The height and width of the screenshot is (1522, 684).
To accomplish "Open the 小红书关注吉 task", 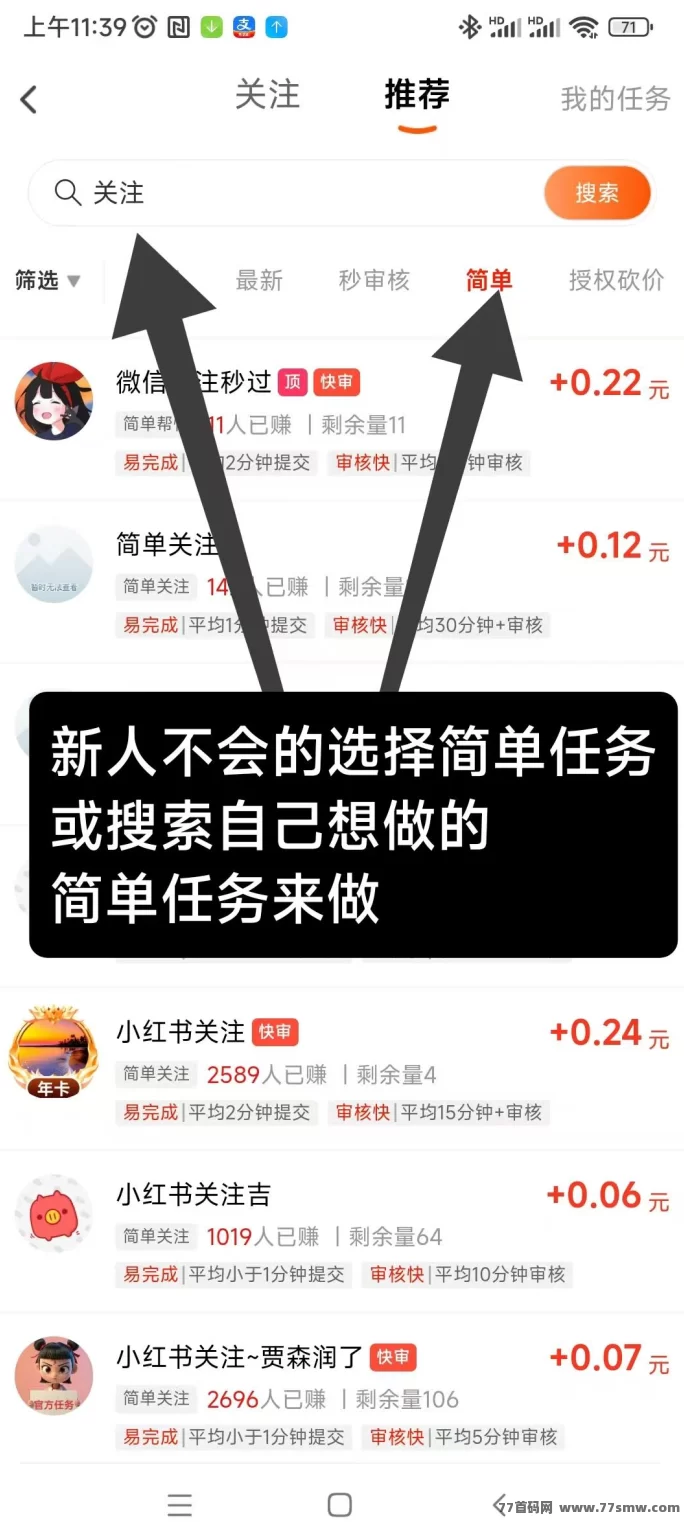I will 342,1231.
